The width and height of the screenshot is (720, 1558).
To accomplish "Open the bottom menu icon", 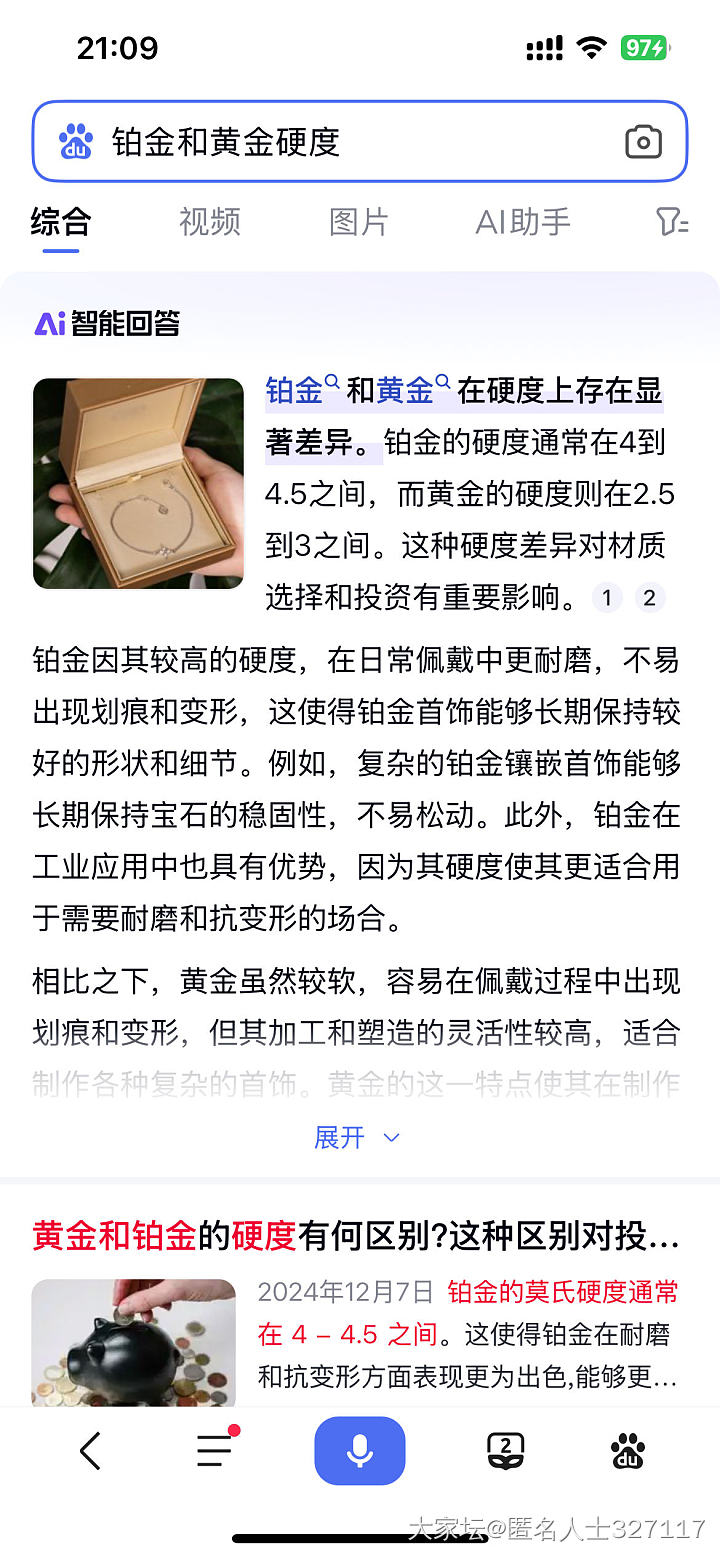I will pyautogui.click(x=214, y=1450).
